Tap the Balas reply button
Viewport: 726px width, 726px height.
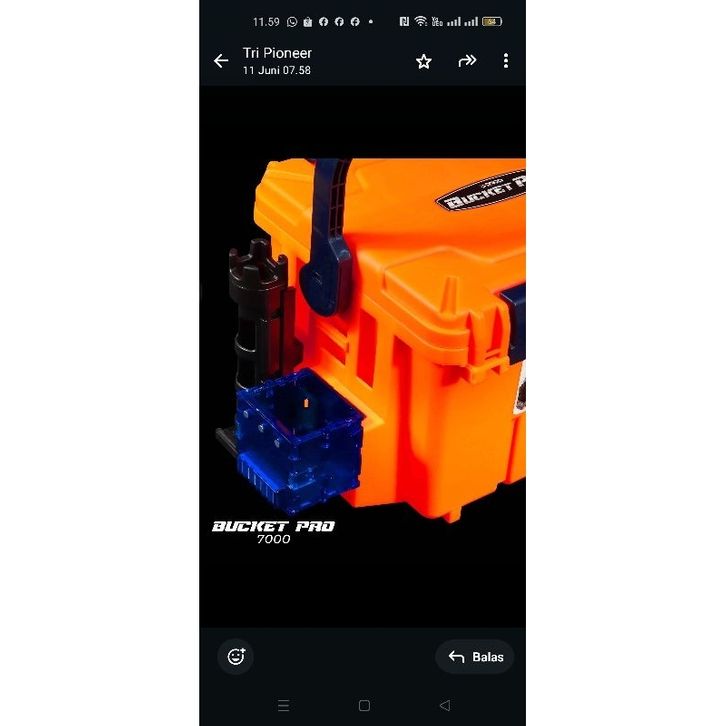point(475,657)
